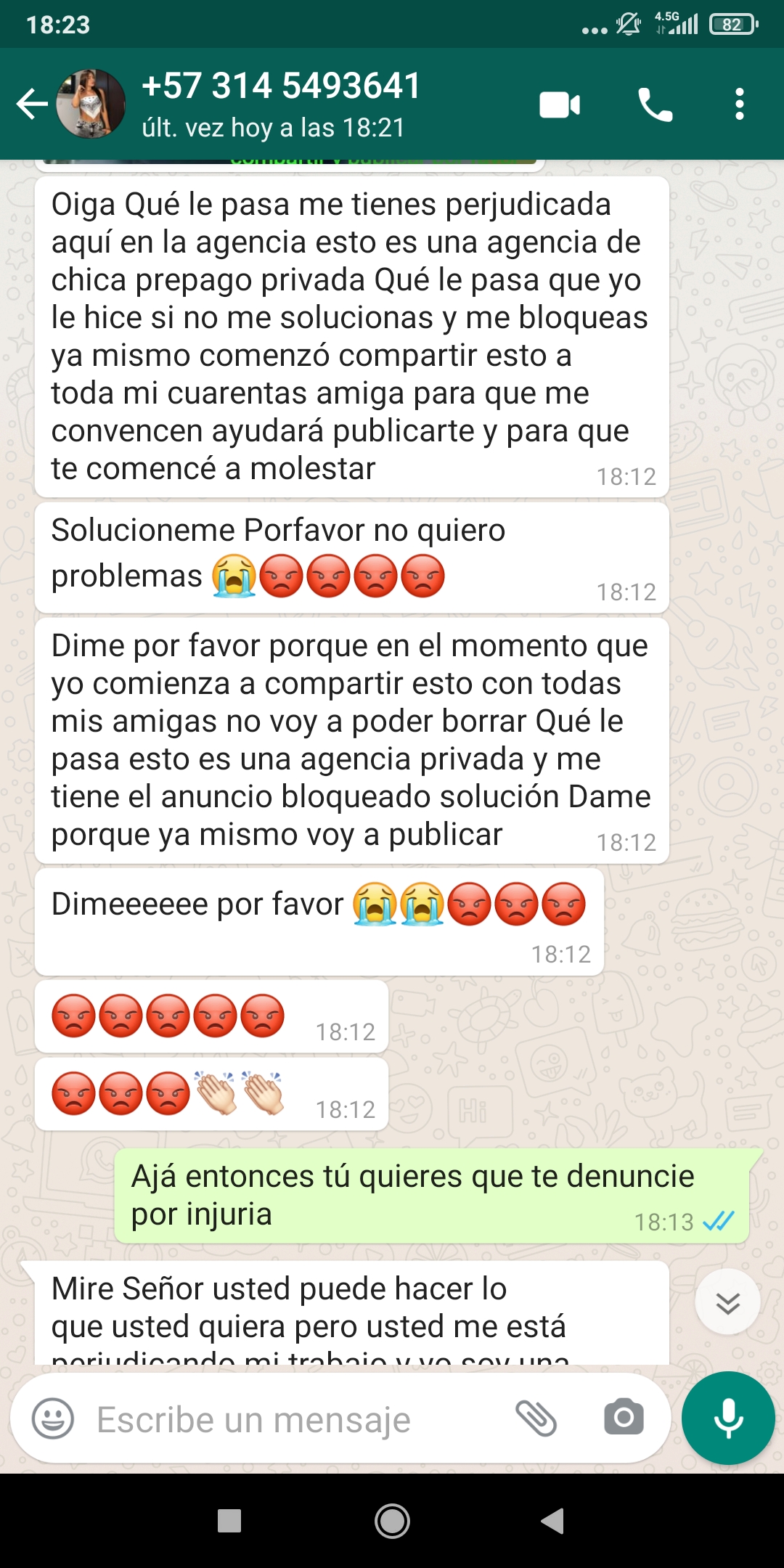Record a voice message with the microphone

click(728, 1418)
